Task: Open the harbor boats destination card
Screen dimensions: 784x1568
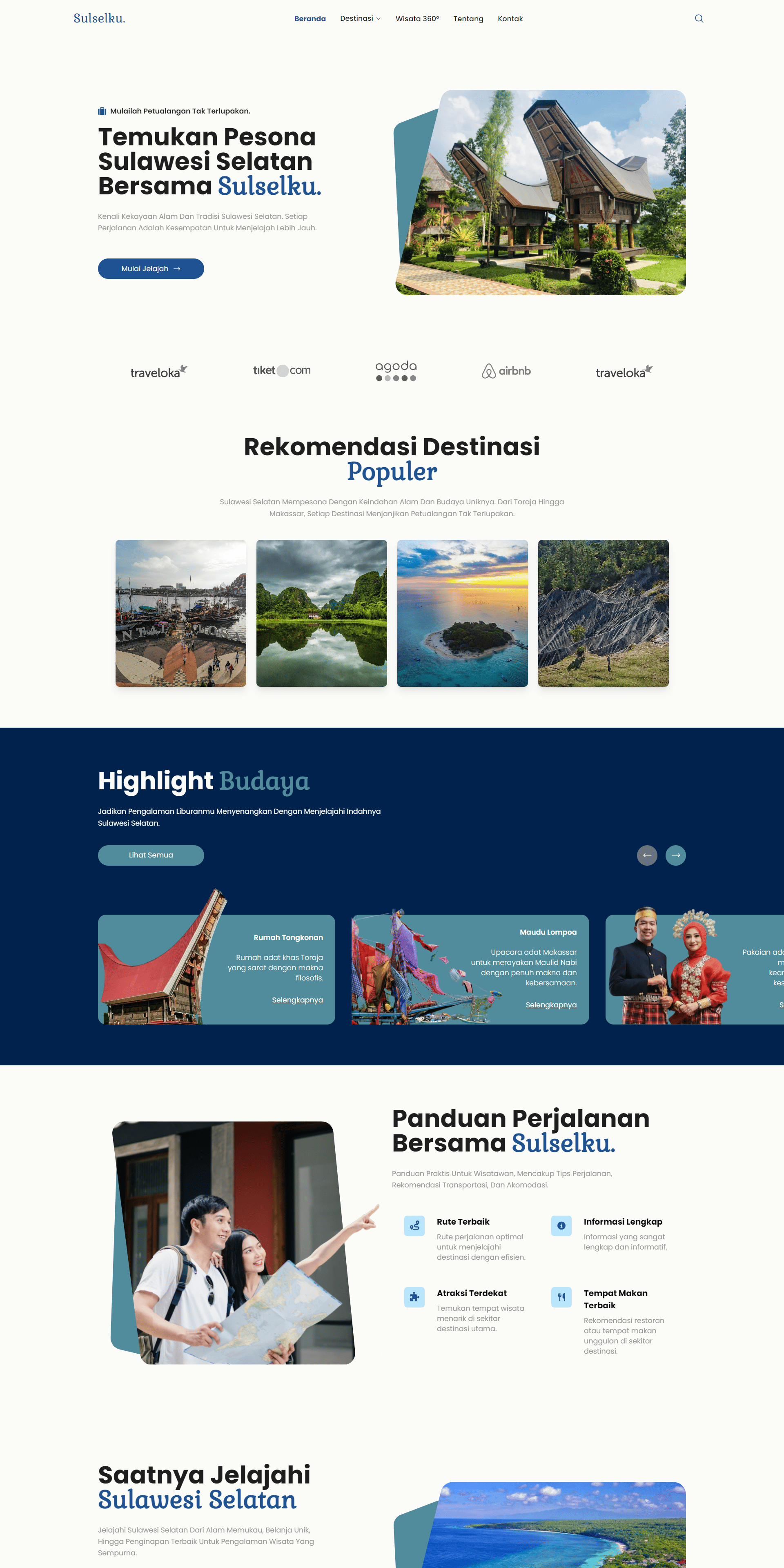Action: coord(181,613)
